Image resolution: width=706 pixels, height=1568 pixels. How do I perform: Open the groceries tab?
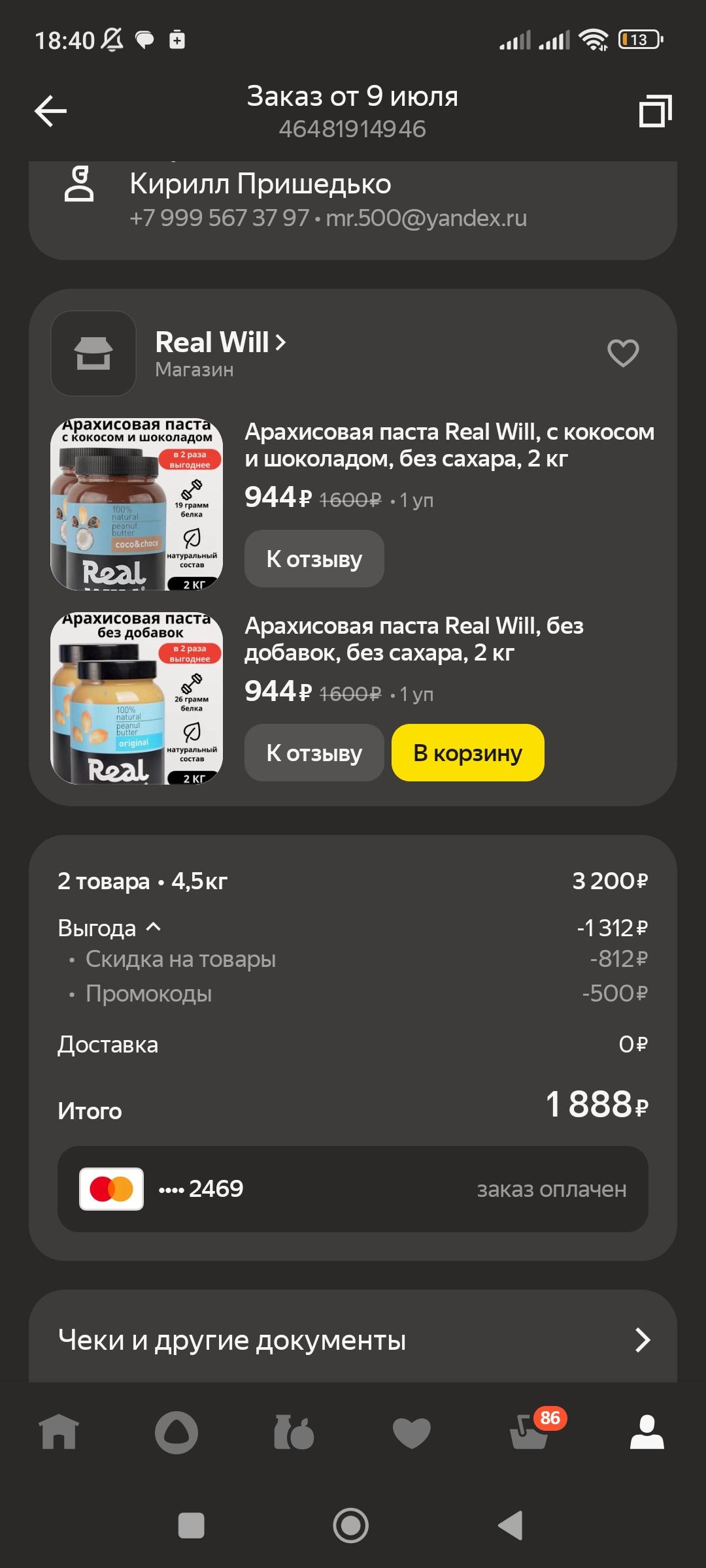[x=294, y=1432]
